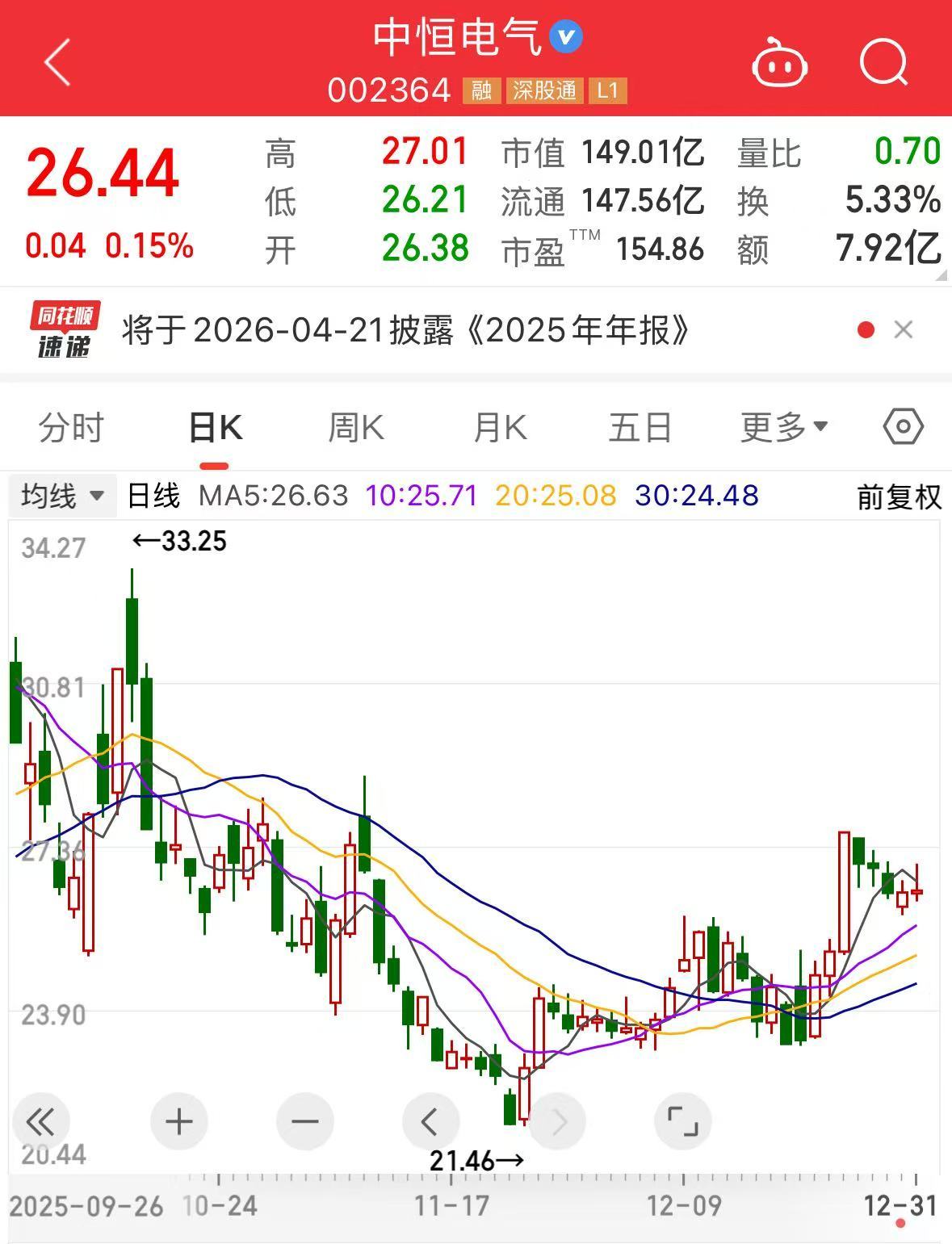Change the 前复权 price adjustment mode

[x=899, y=496]
